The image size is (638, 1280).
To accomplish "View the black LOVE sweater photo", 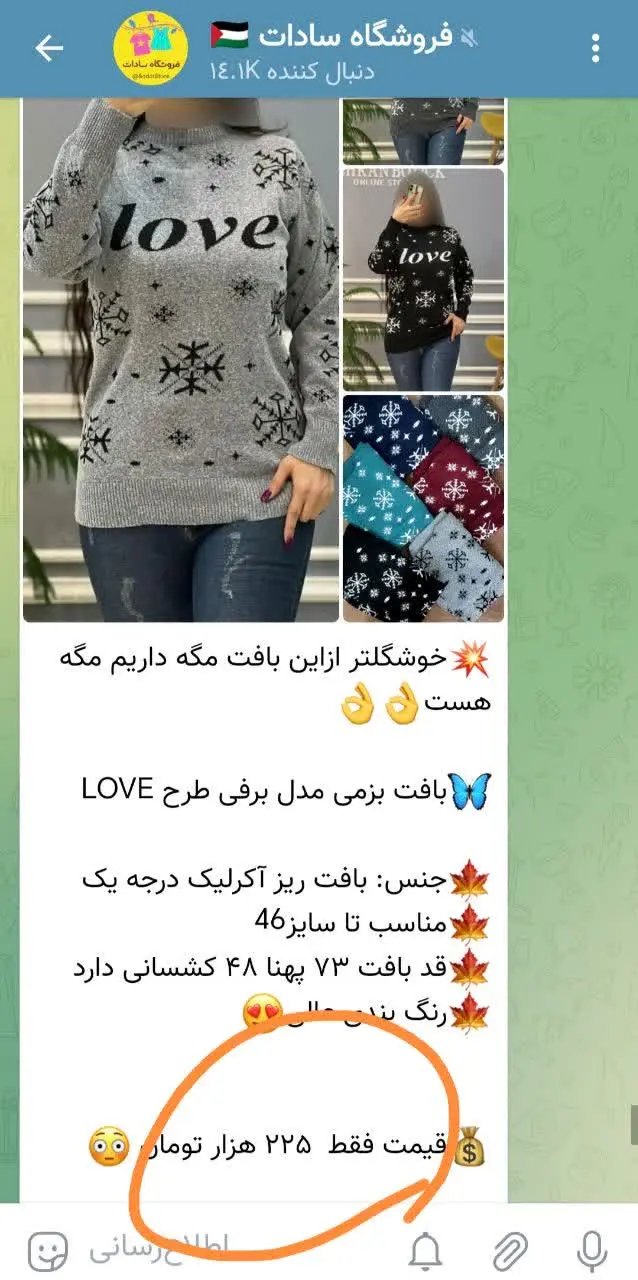I will (x=423, y=280).
